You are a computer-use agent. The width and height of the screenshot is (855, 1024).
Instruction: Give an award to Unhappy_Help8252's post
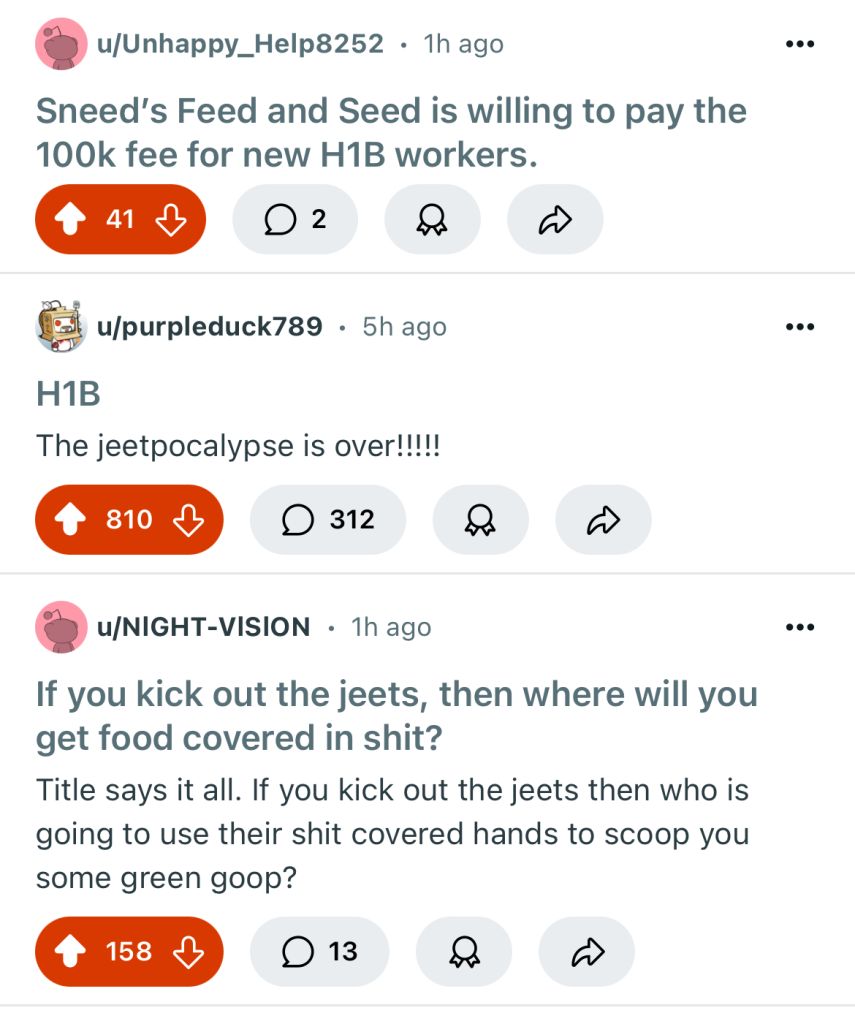pyautogui.click(x=433, y=219)
